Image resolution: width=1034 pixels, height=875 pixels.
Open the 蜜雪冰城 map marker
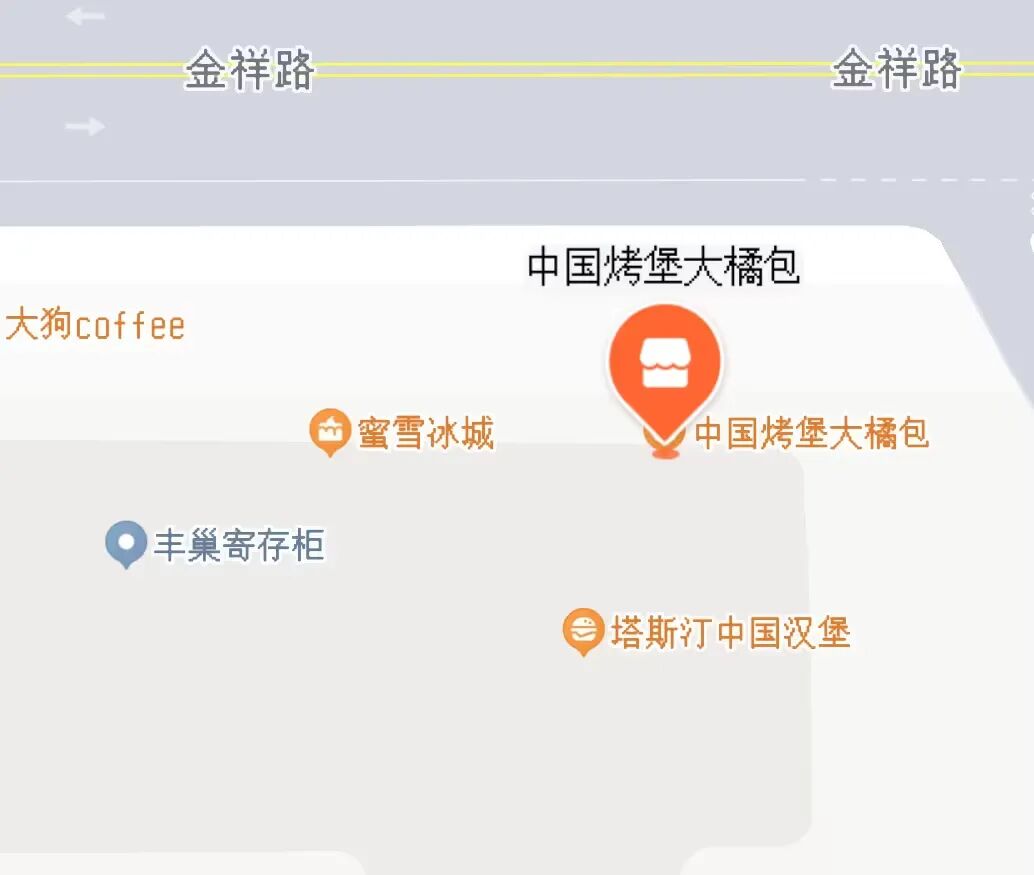[x=329, y=431]
